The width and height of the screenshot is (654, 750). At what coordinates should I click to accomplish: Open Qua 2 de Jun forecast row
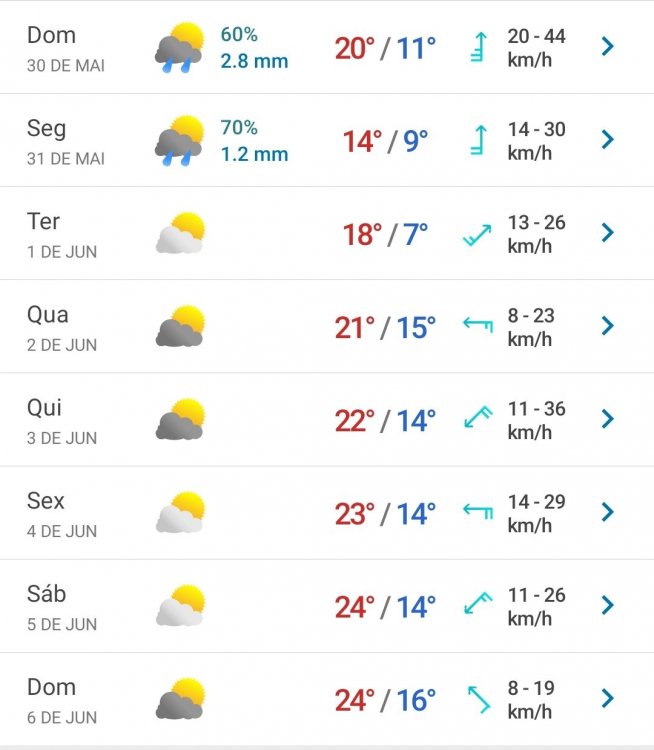pos(607,326)
